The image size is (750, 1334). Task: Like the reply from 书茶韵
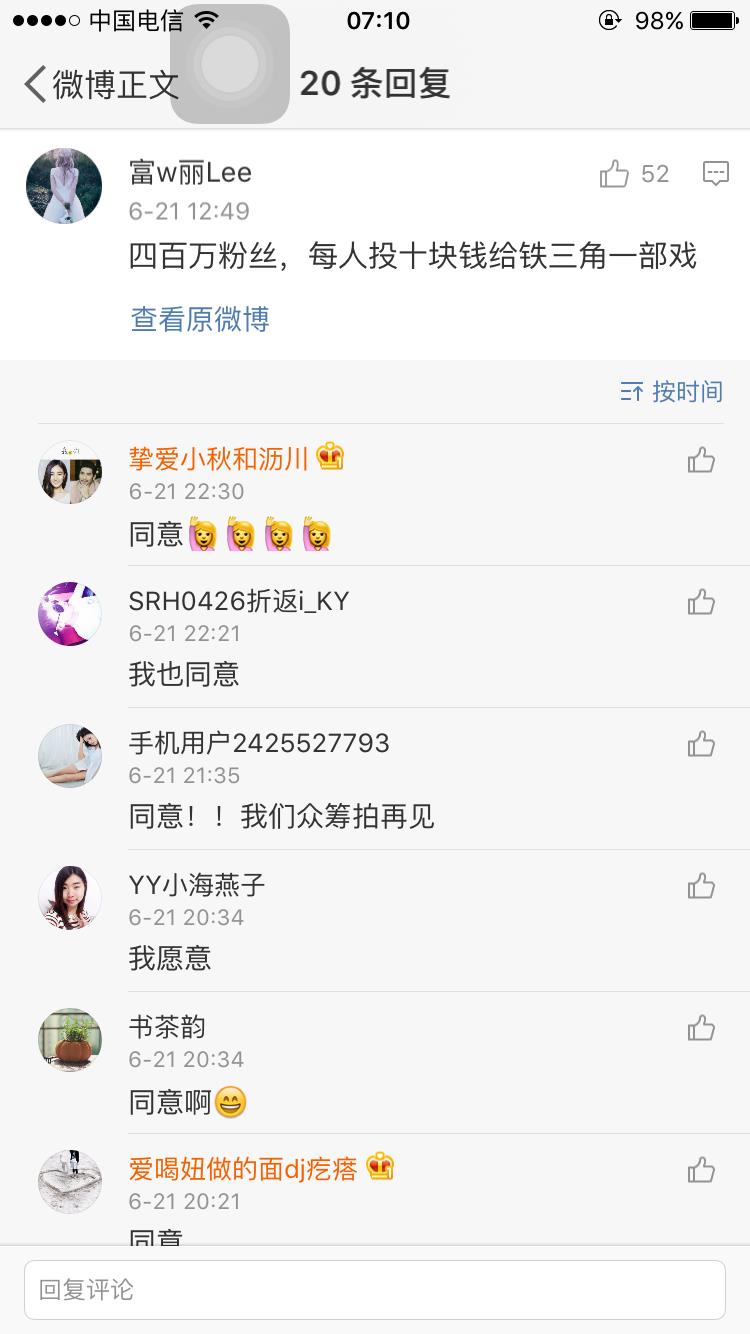click(x=701, y=1028)
